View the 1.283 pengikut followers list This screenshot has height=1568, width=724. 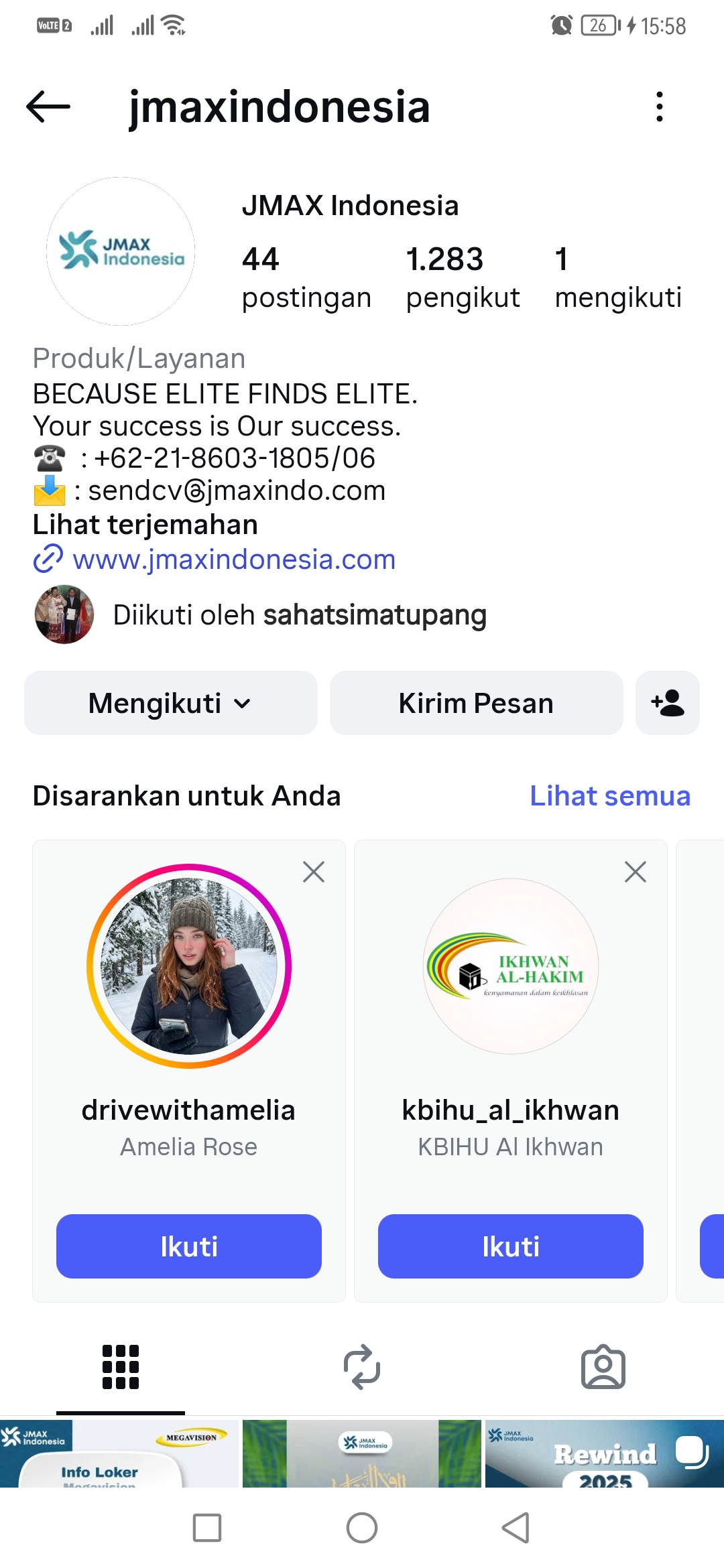coord(463,277)
